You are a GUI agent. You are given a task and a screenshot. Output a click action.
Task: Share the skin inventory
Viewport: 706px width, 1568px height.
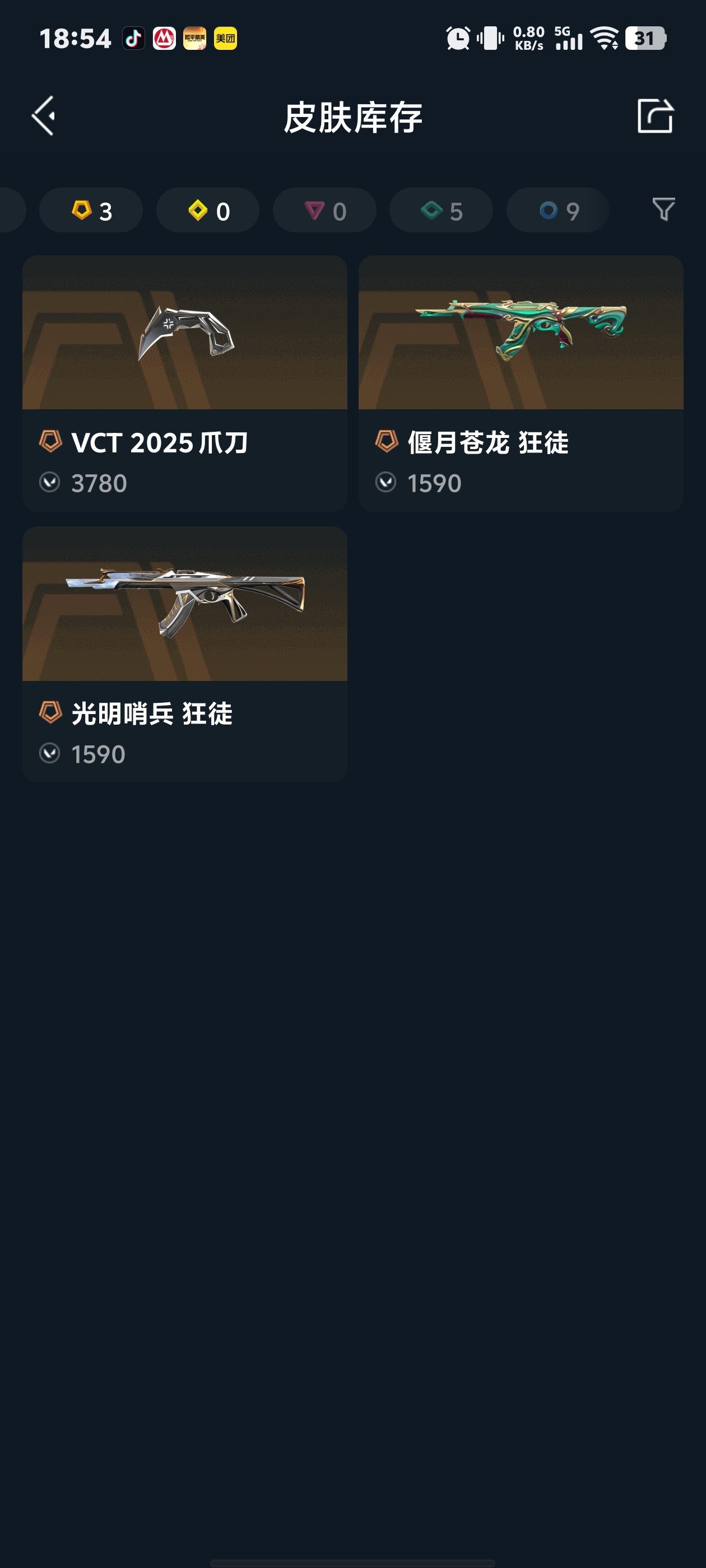point(655,116)
